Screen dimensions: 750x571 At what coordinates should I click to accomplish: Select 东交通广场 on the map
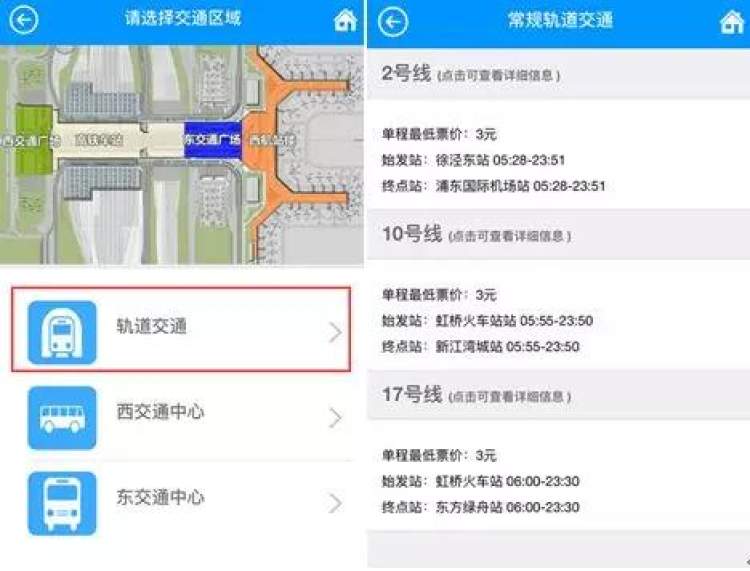click(213, 139)
